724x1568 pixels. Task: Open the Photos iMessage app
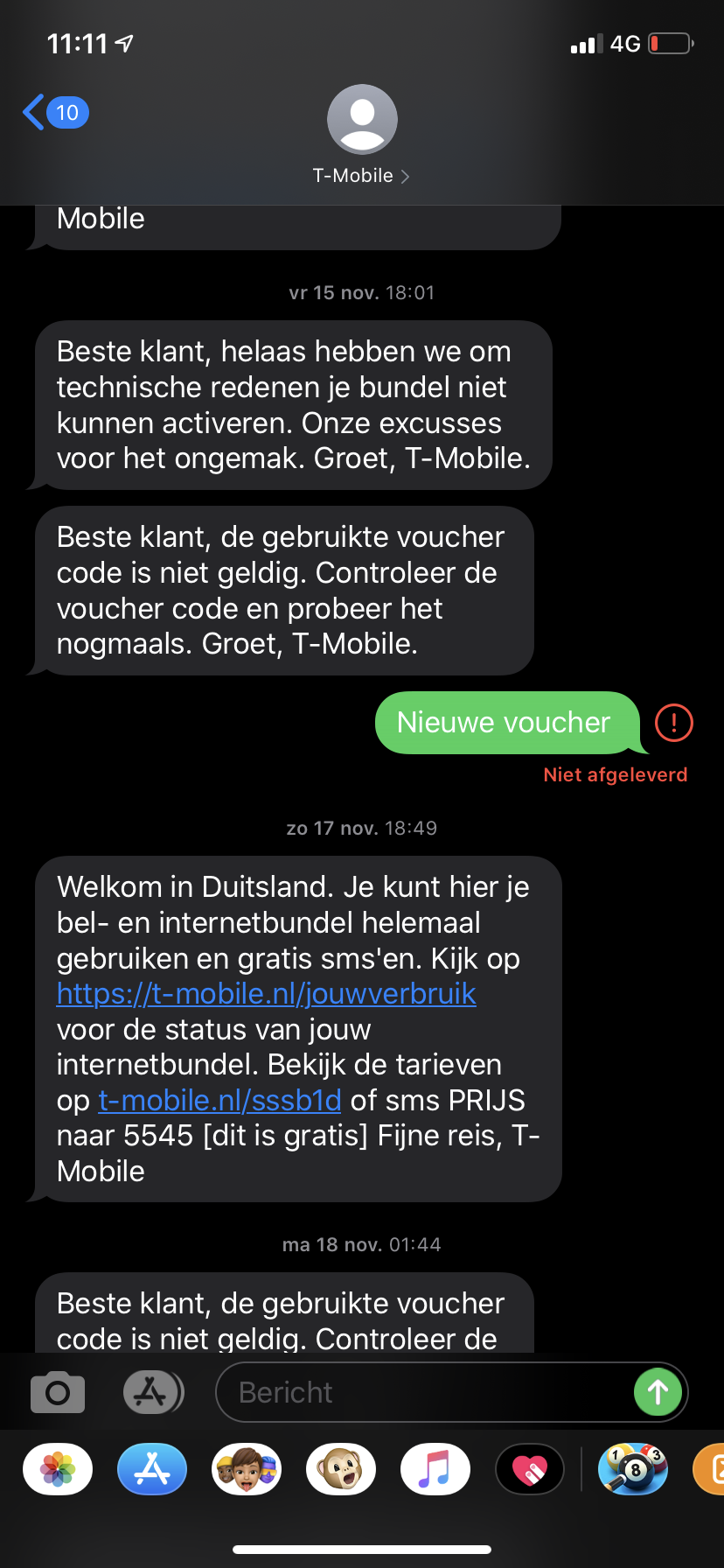point(58,1469)
